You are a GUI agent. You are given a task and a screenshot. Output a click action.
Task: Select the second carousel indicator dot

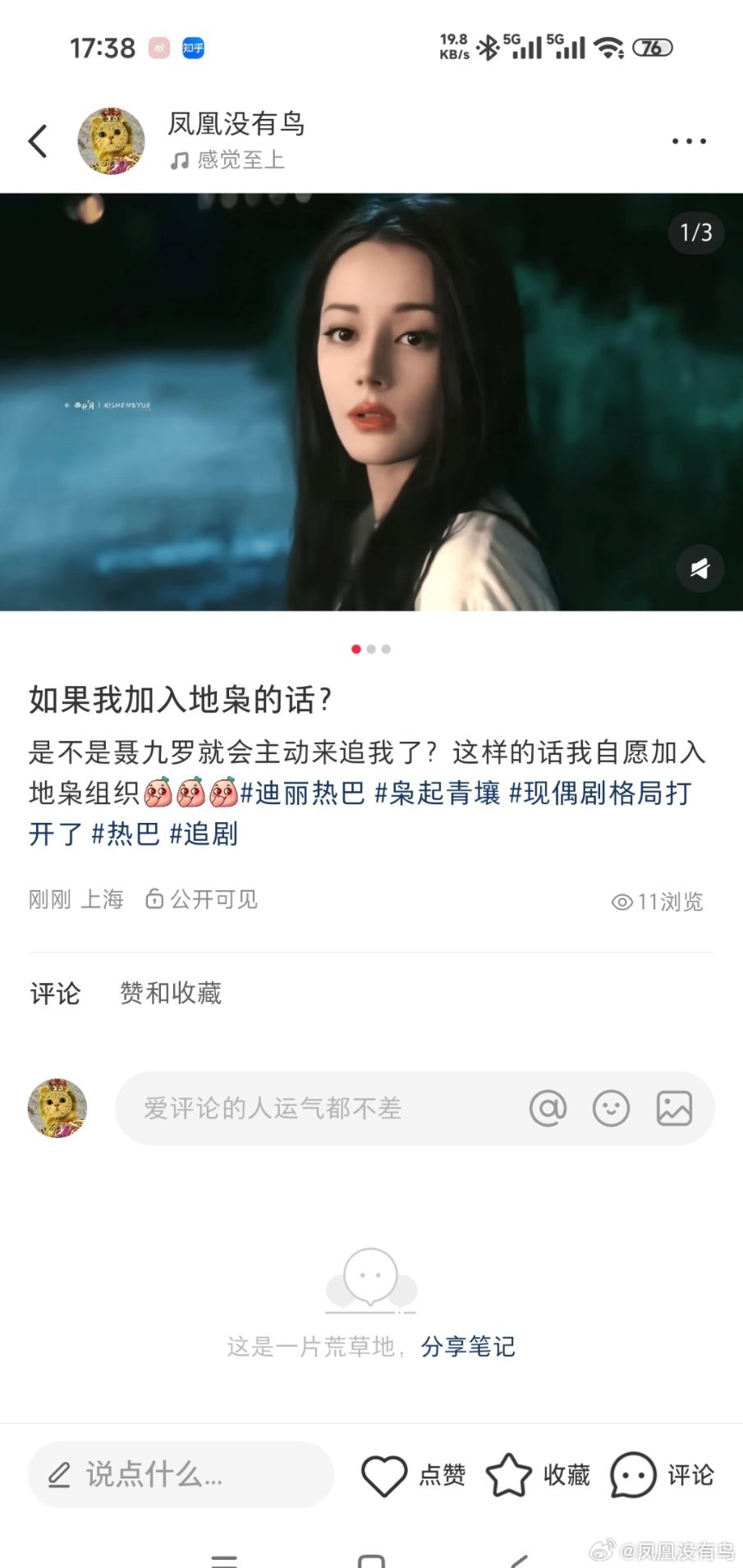coord(371,648)
